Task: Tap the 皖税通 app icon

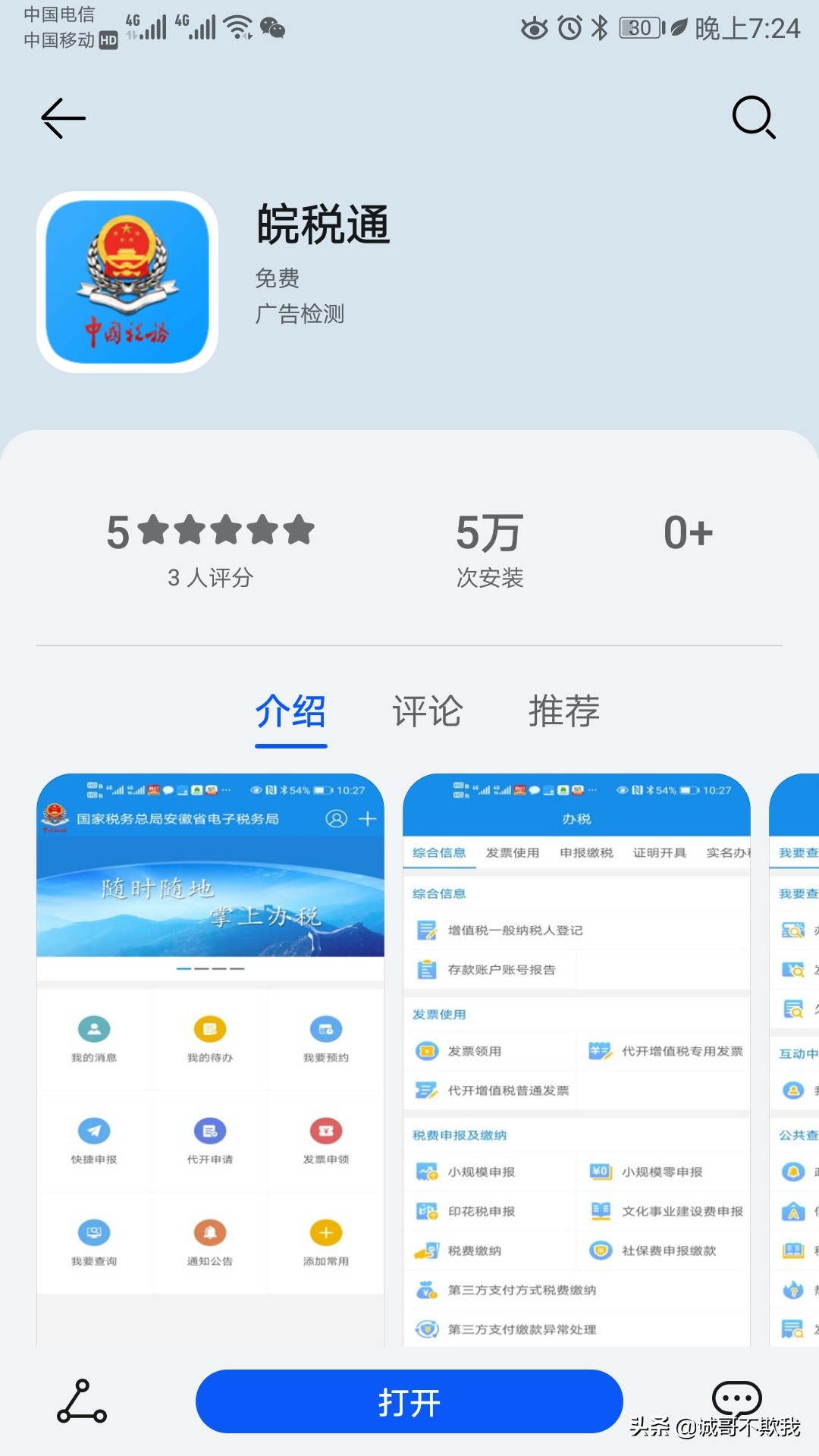Action: pyautogui.click(x=127, y=281)
